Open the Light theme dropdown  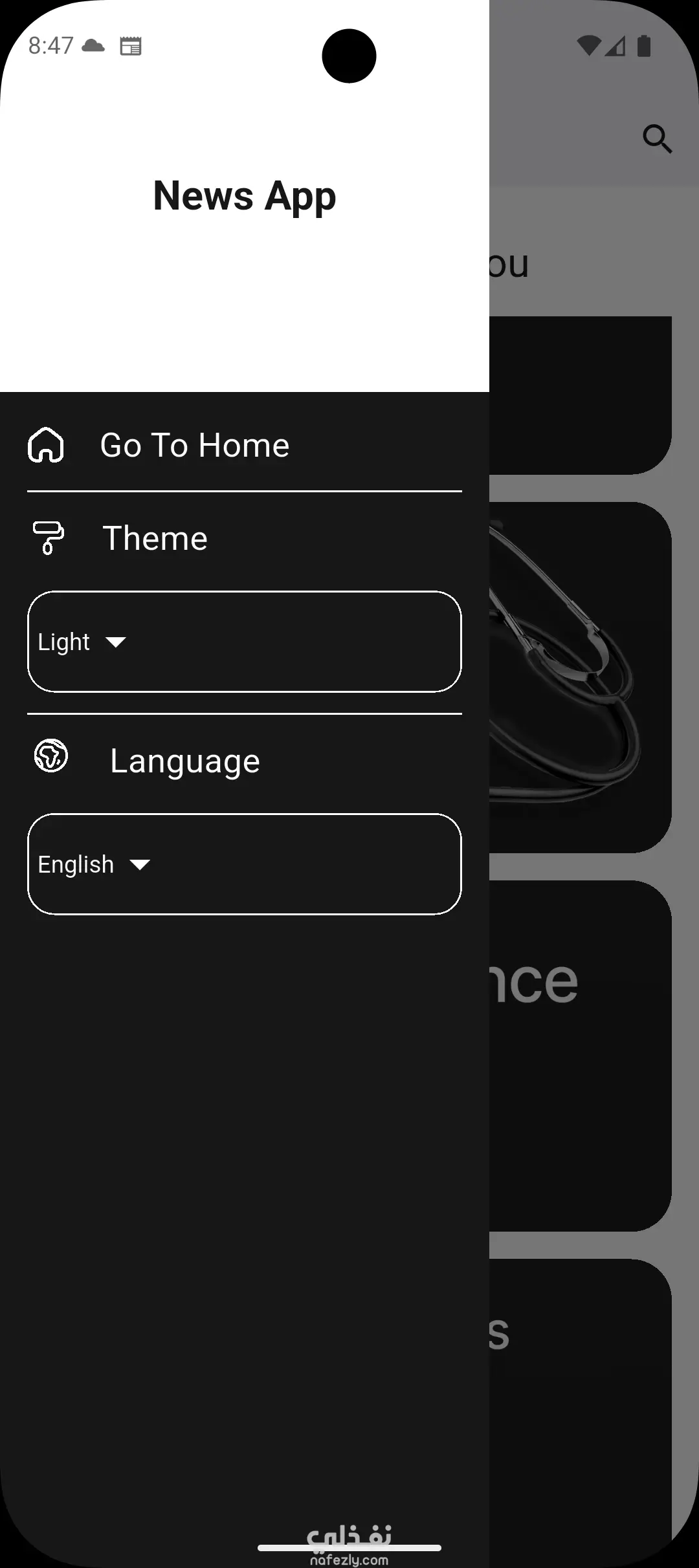click(244, 642)
